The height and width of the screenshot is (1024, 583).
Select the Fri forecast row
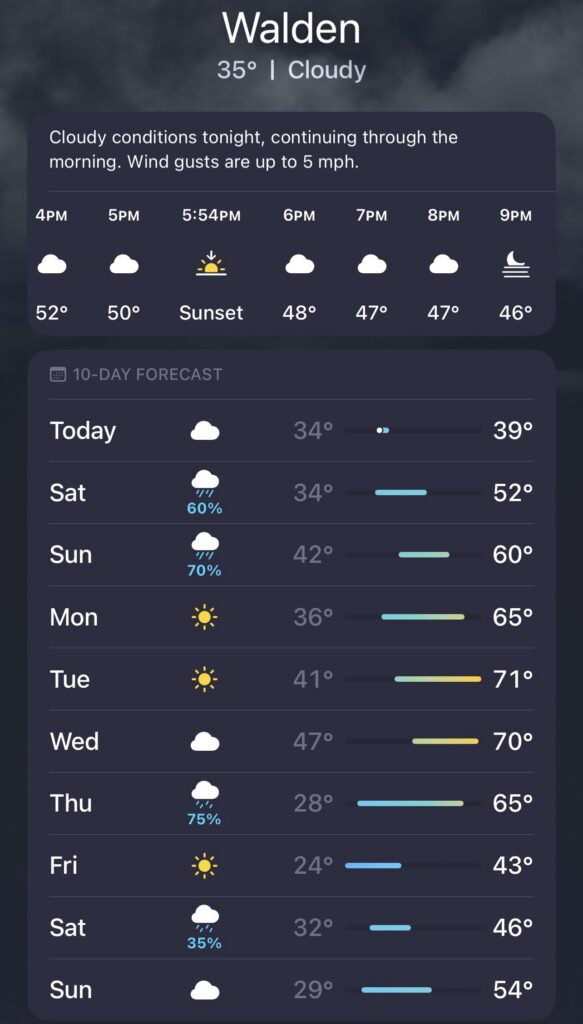(291, 865)
